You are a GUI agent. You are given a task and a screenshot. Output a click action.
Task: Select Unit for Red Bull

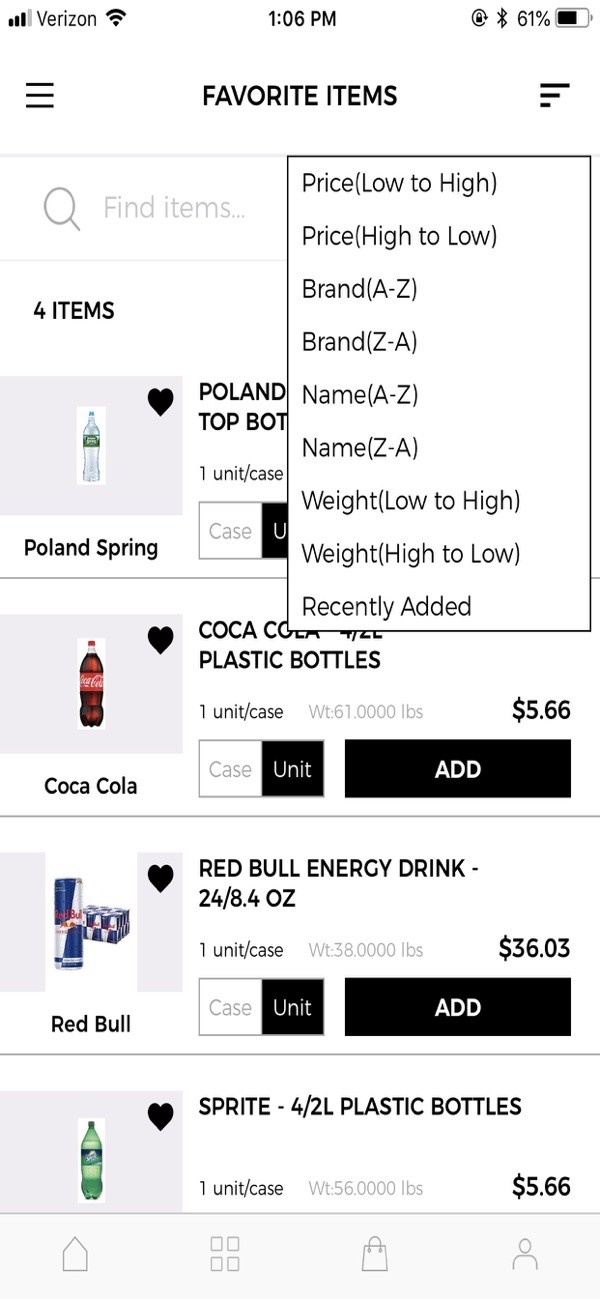(x=292, y=1007)
